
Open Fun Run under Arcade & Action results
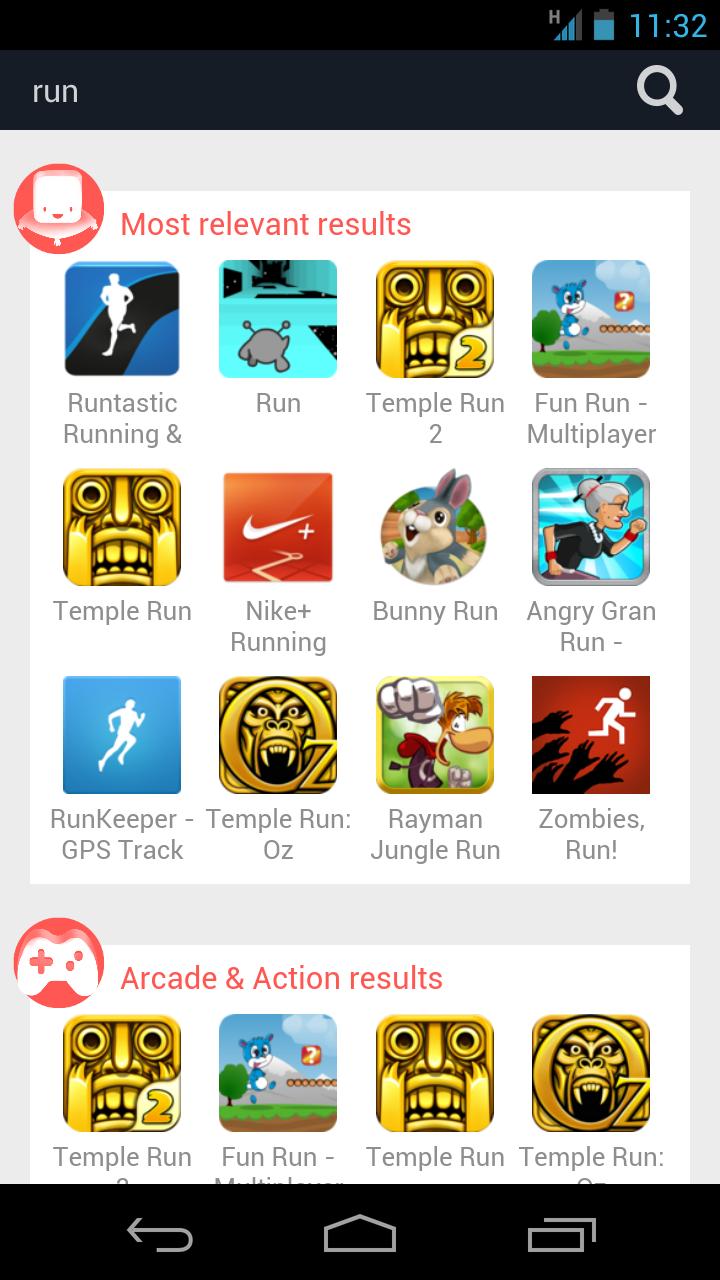click(278, 1073)
